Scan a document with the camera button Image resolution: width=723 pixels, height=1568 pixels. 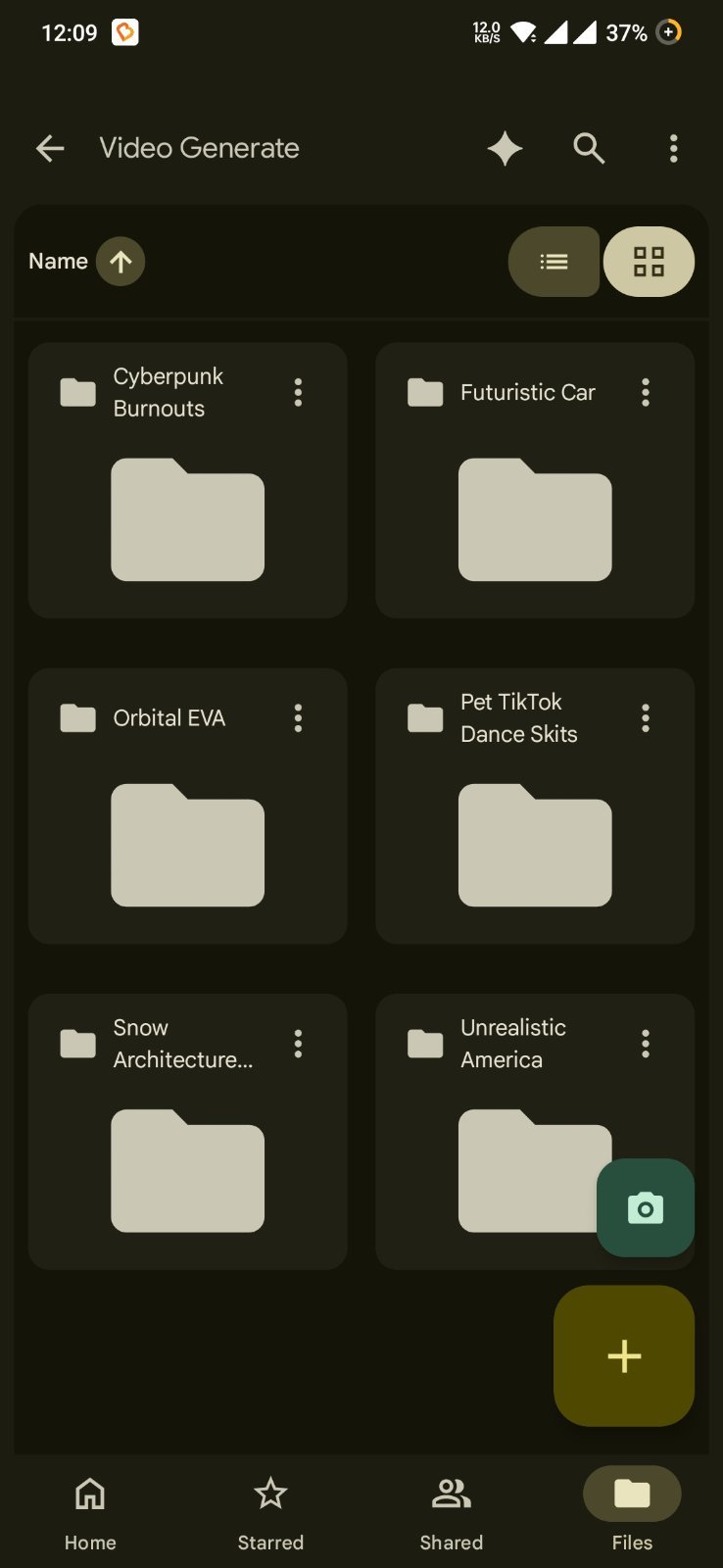click(646, 1208)
